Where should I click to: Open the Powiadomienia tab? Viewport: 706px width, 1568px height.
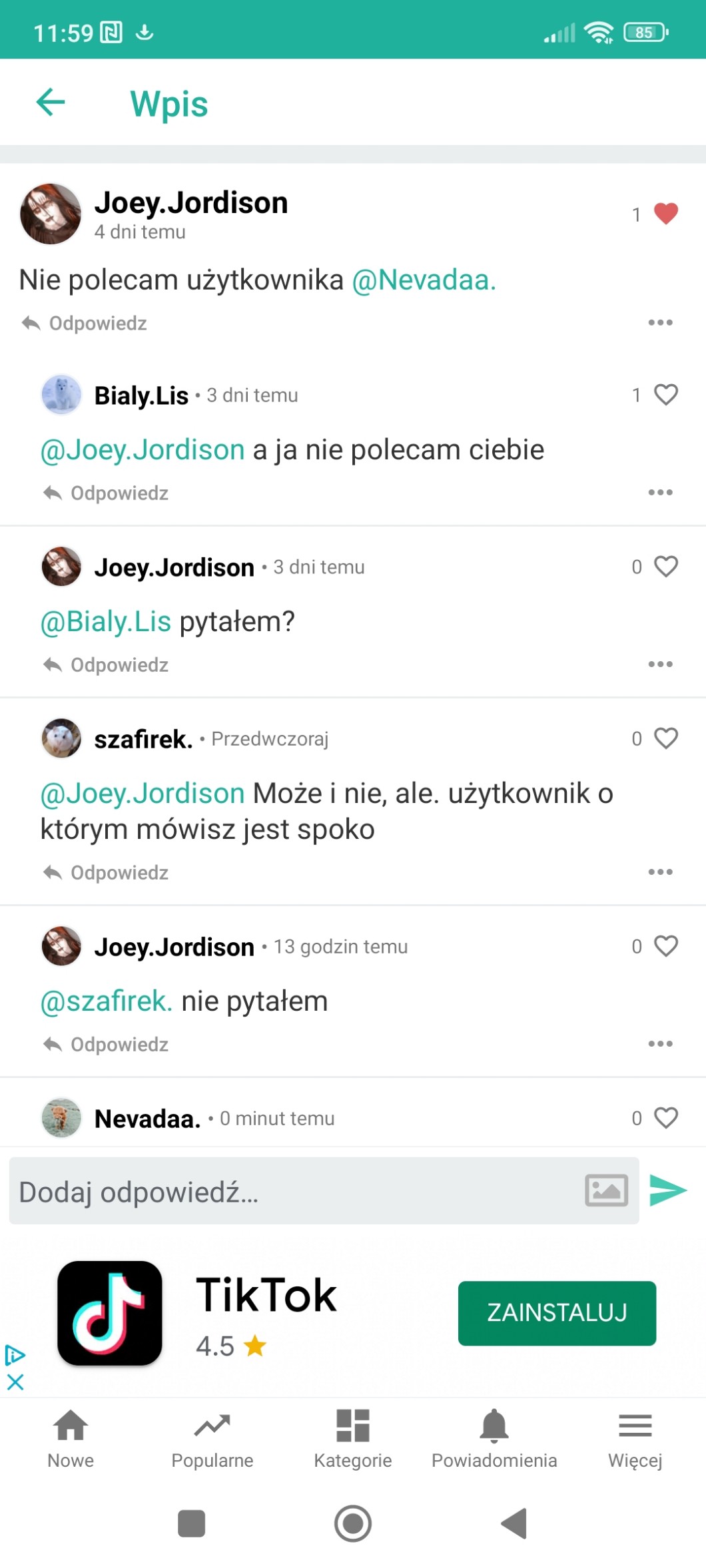[494, 1438]
